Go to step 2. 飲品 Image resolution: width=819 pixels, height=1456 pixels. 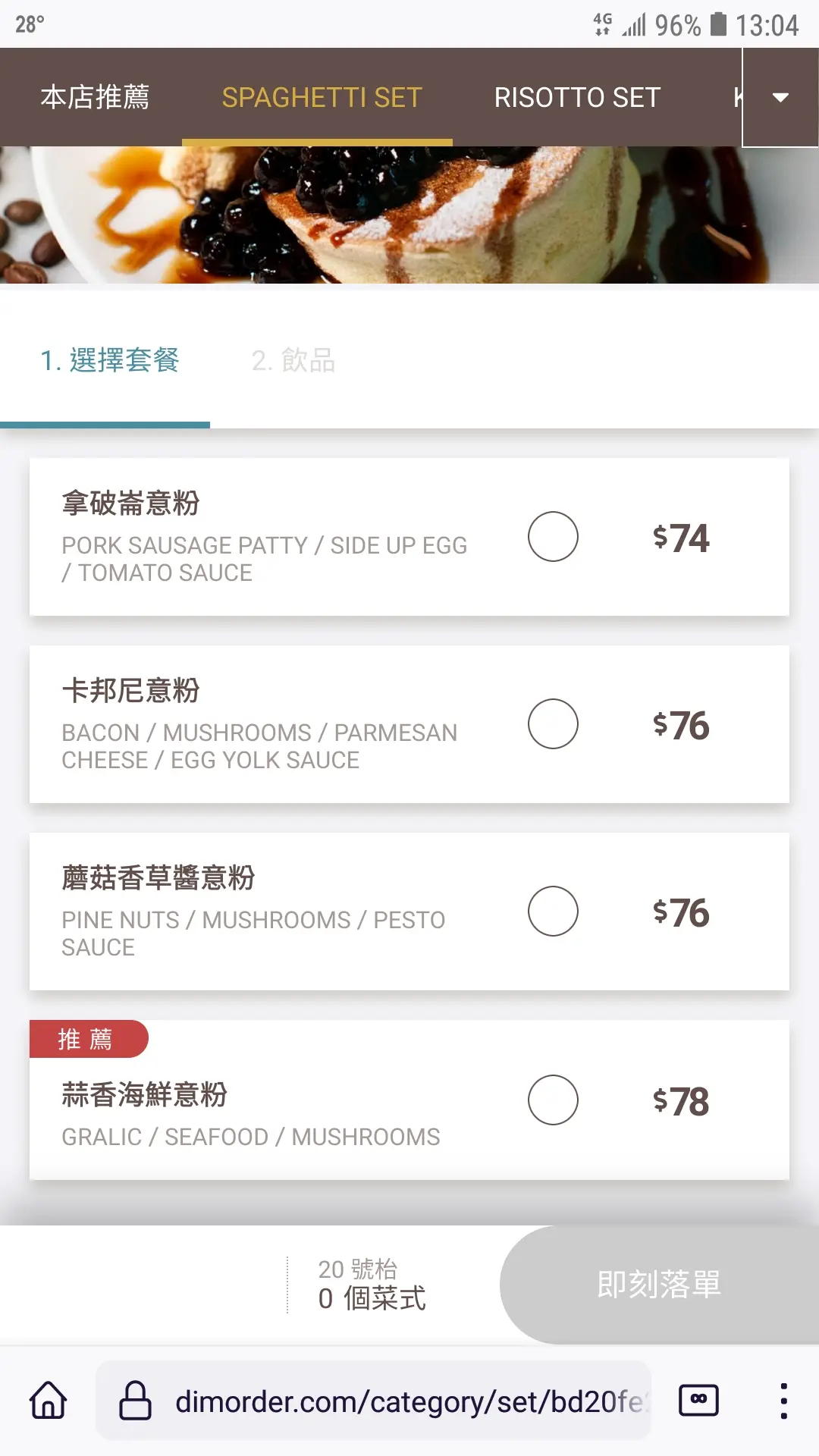pyautogui.click(x=293, y=360)
